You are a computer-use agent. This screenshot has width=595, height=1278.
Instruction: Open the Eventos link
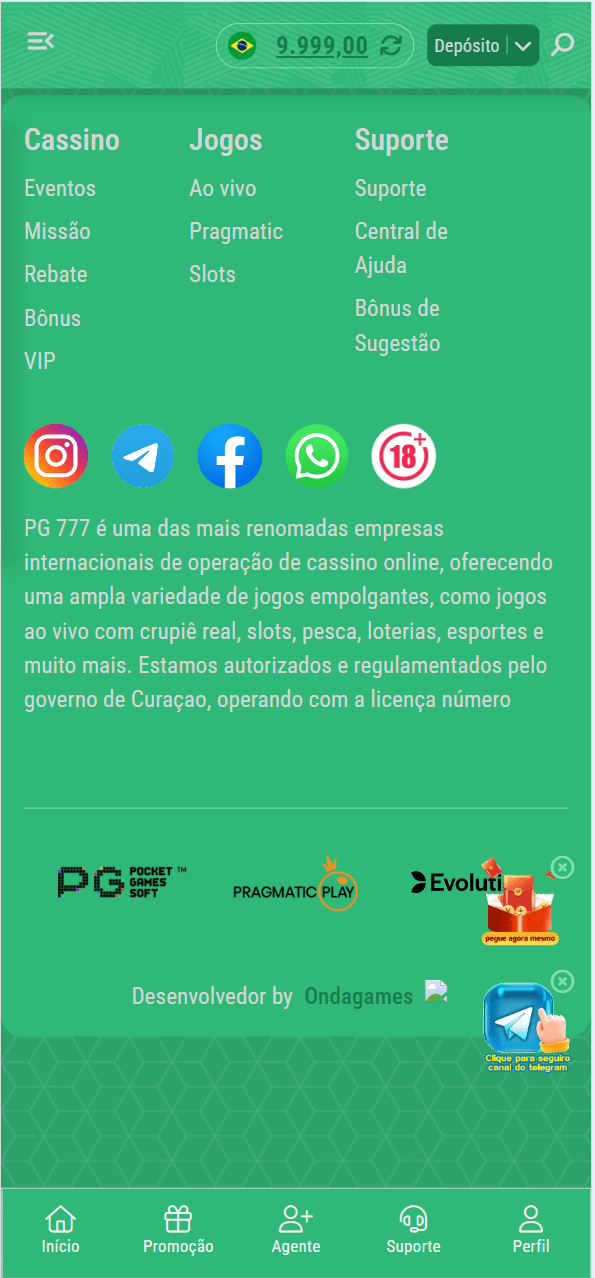[60, 189]
